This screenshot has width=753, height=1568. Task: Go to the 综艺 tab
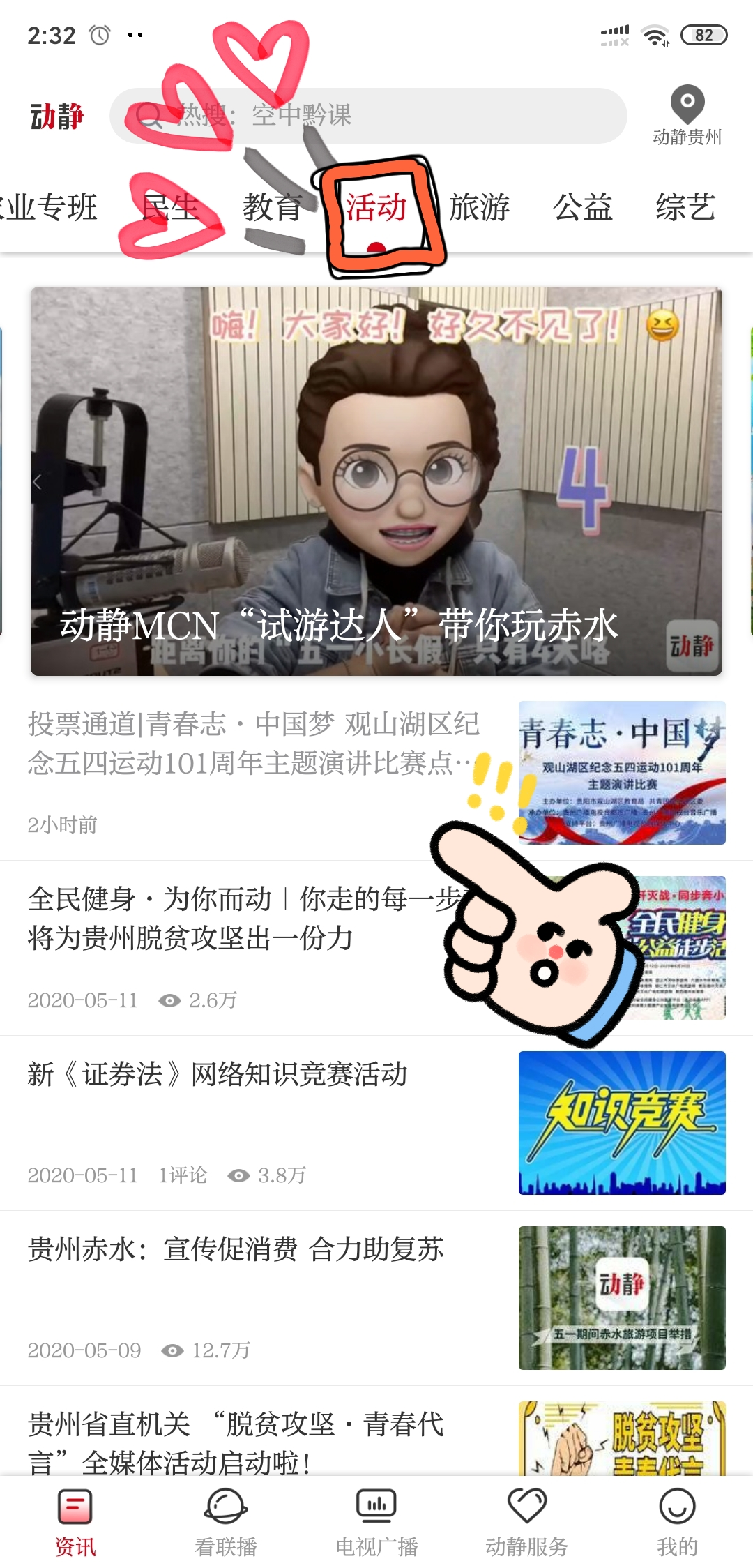685,208
